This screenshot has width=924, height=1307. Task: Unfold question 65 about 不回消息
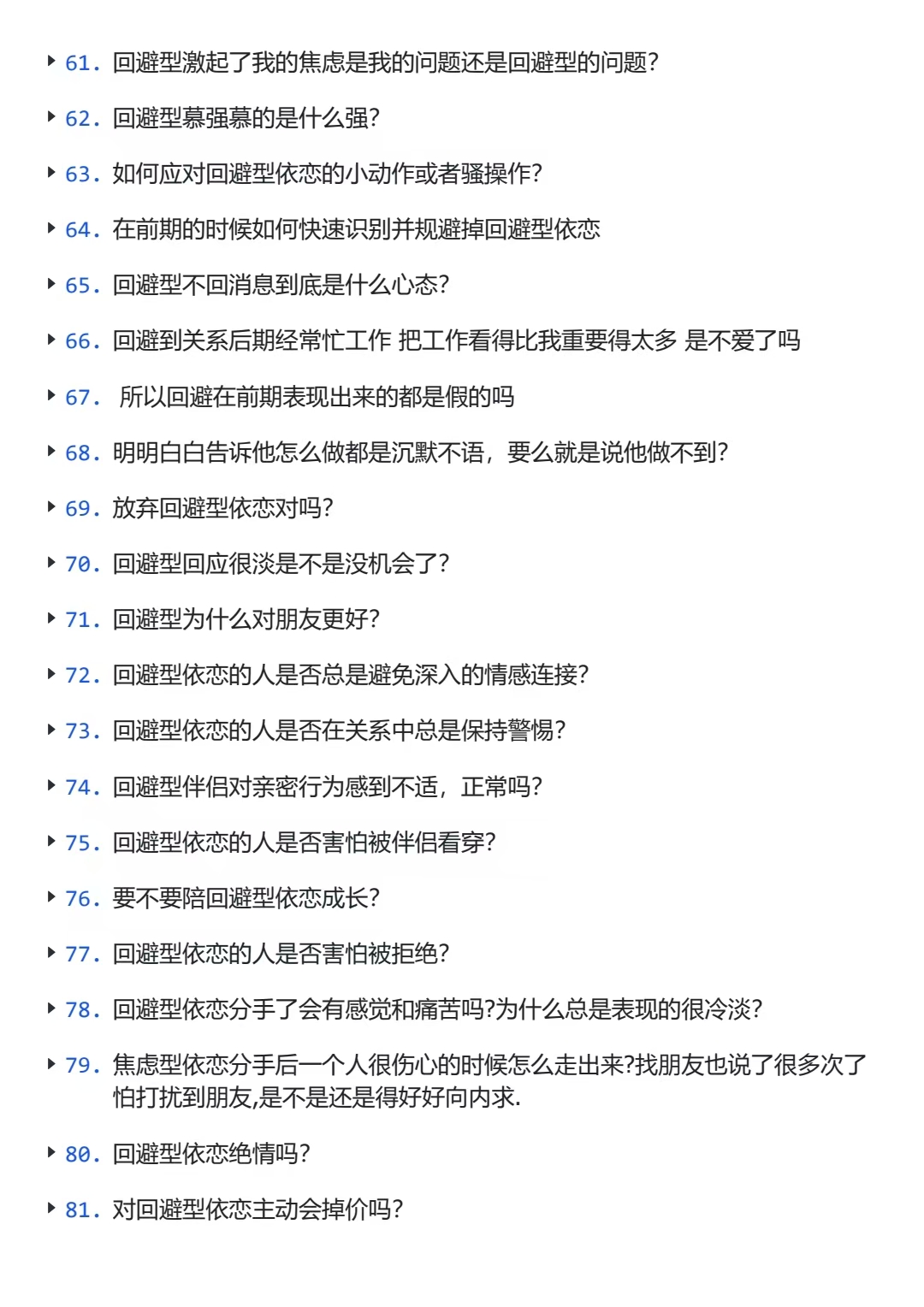pos(51,284)
